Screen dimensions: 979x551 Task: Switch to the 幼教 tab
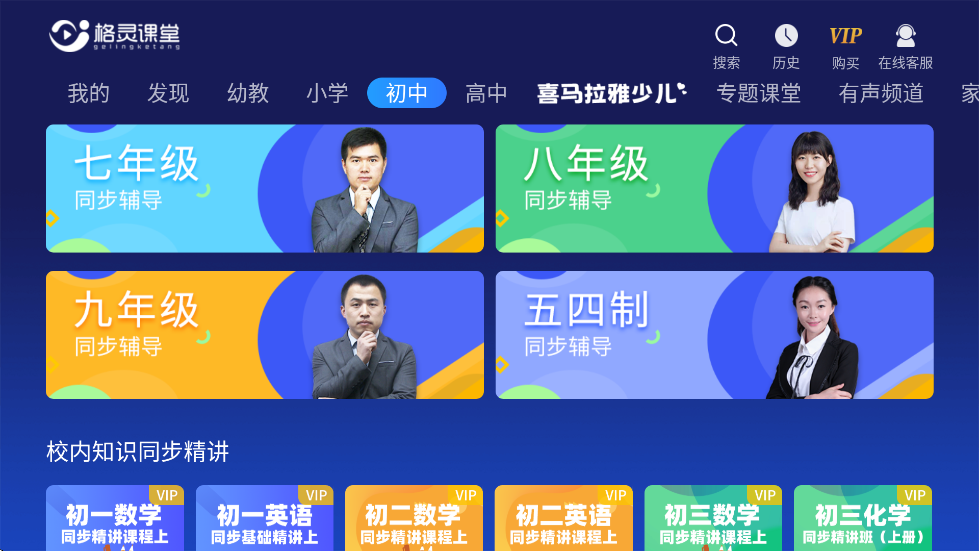[x=248, y=94]
